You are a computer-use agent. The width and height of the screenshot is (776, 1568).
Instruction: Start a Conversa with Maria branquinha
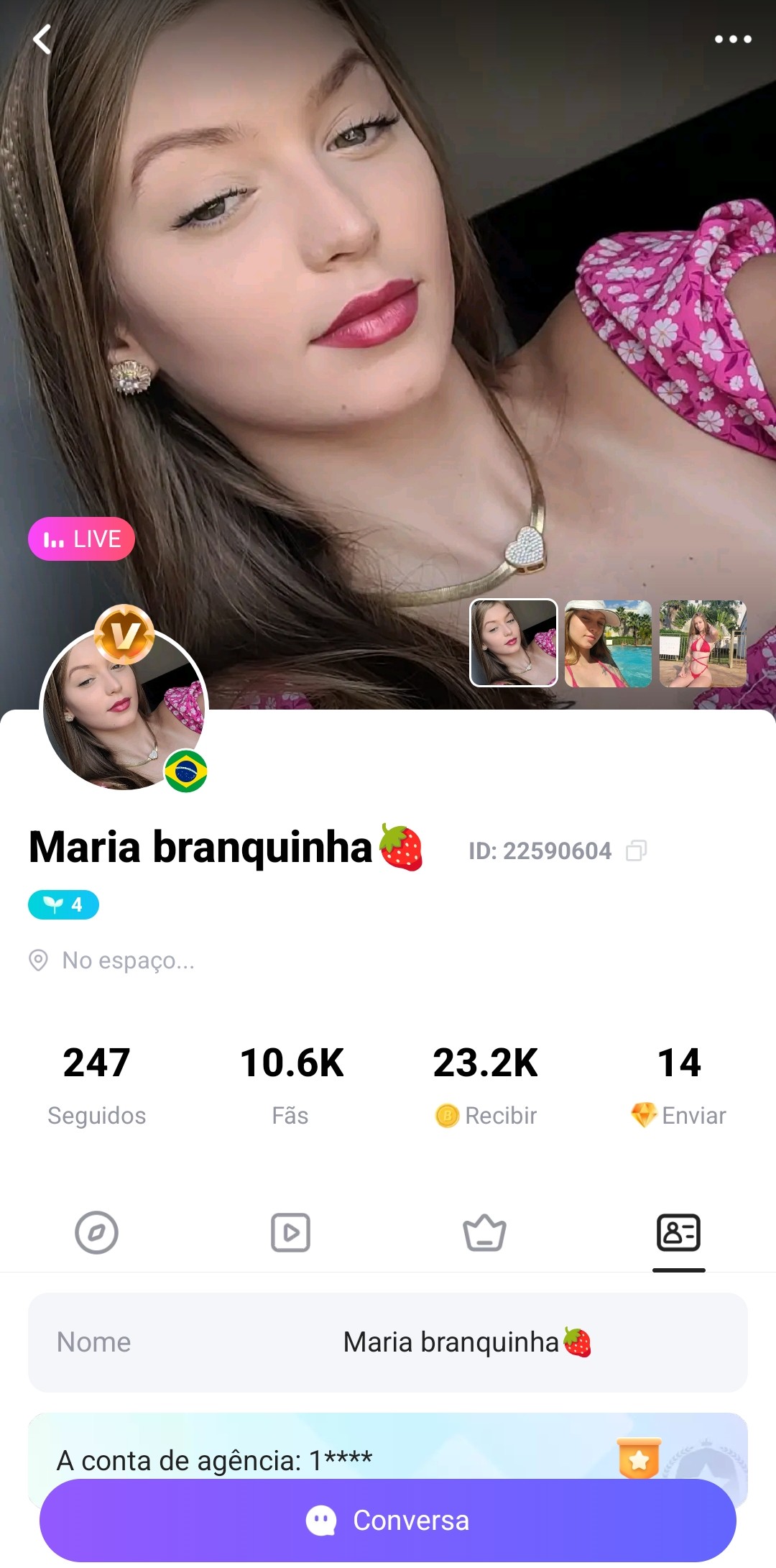pos(388,1520)
